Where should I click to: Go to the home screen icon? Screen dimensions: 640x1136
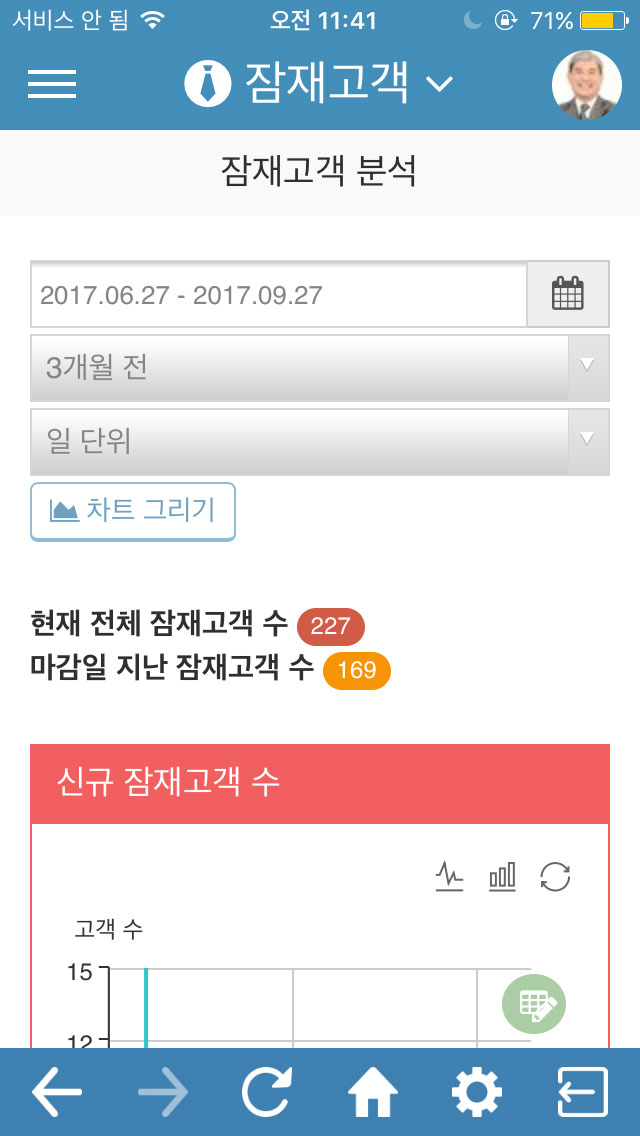pyautogui.click(x=373, y=1092)
